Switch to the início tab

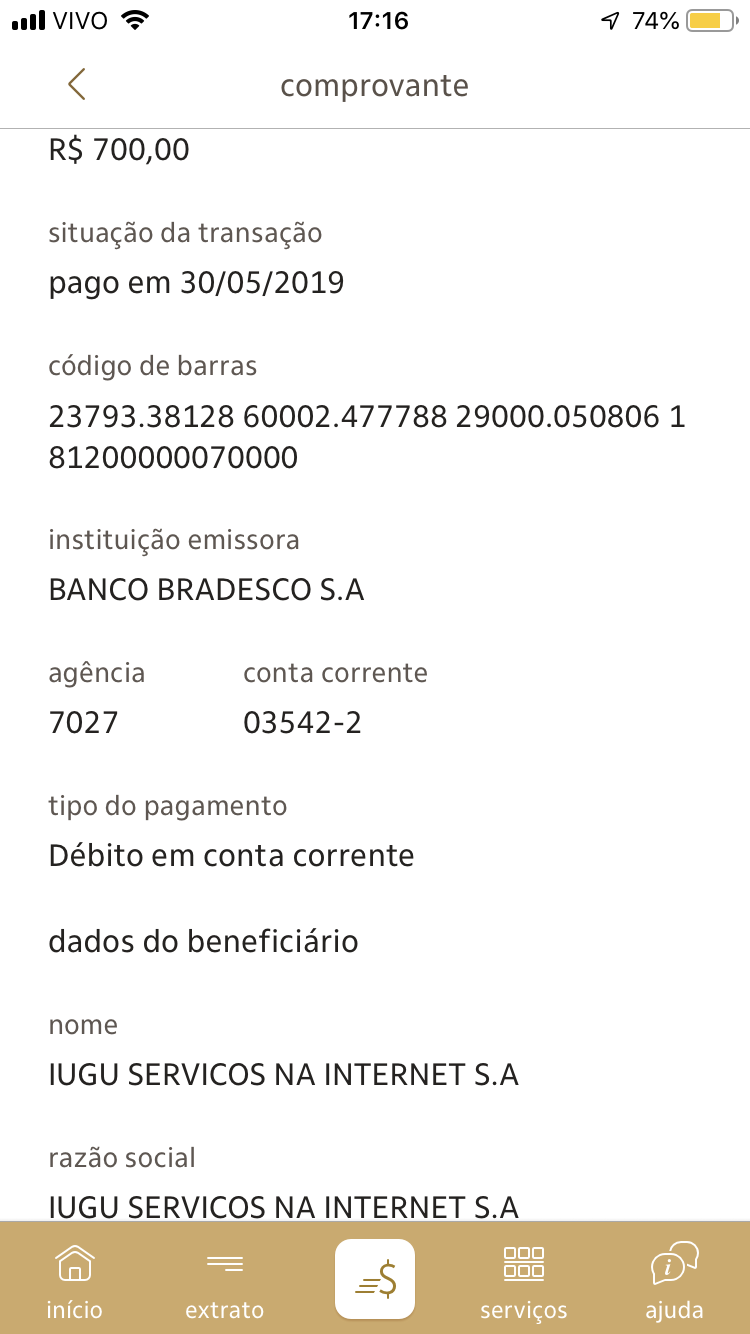[x=75, y=1280]
